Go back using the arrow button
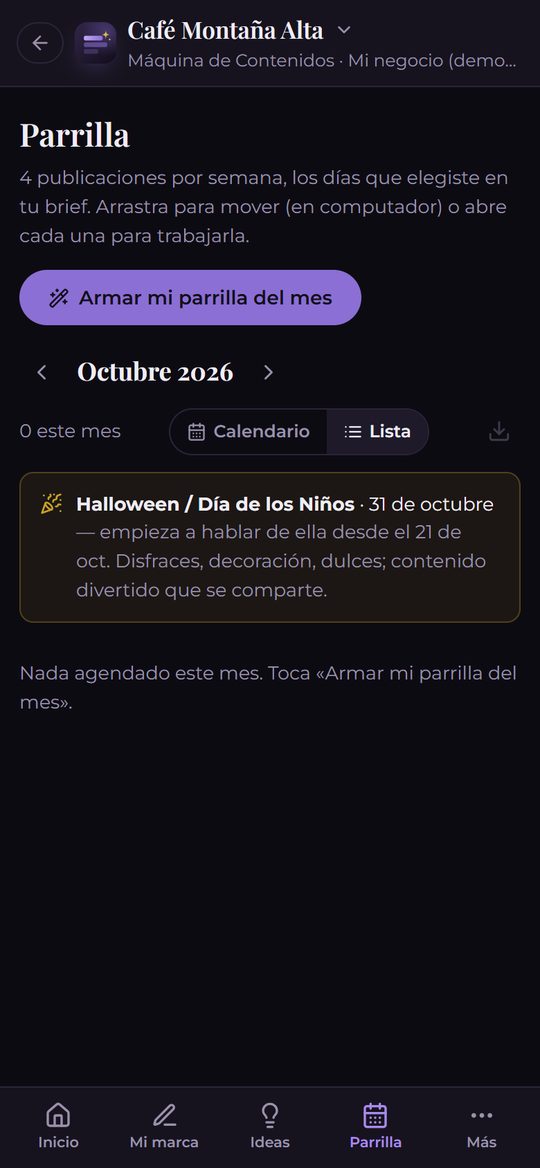Screen dimensions: 540x1168 click(x=40, y=43)
